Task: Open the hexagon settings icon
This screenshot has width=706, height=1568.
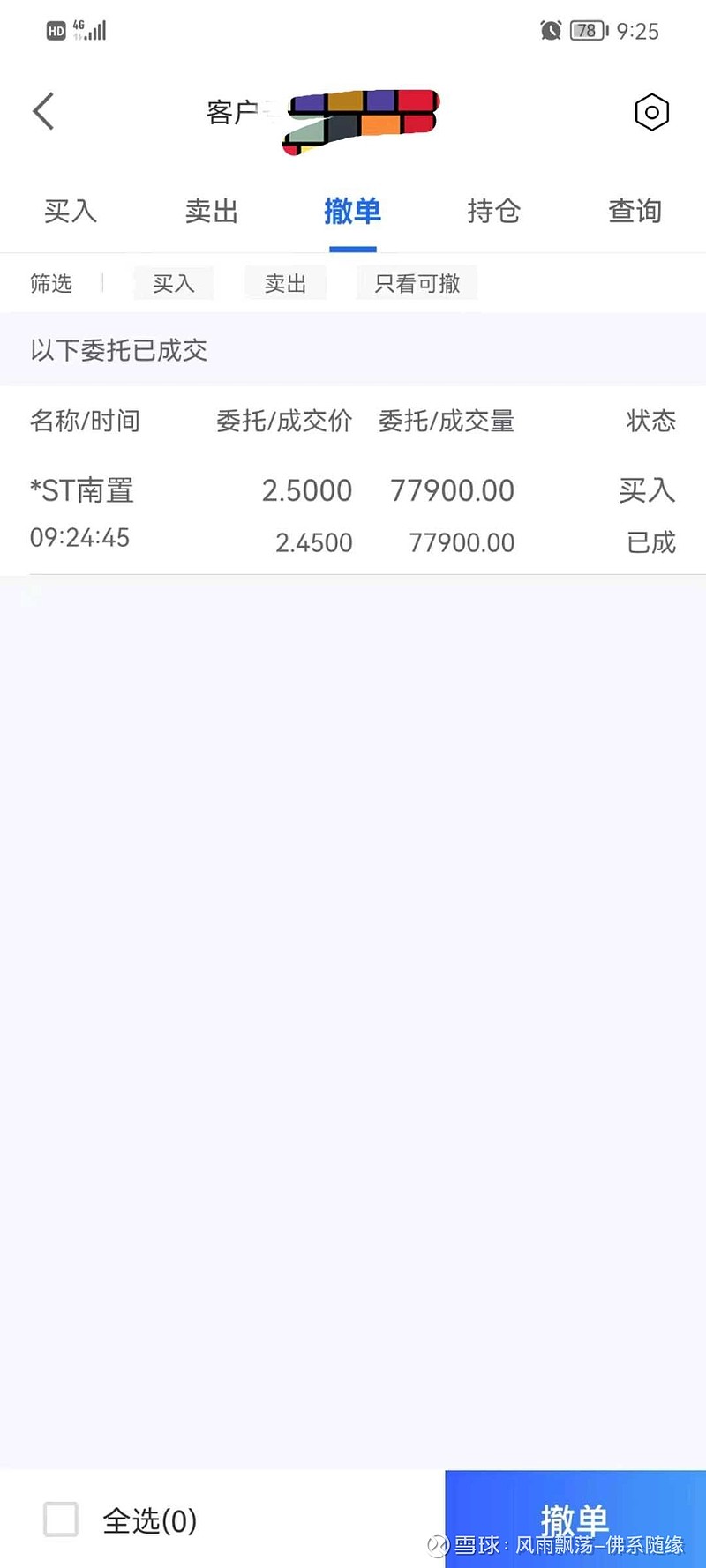Action: pyautogui.click(x=651, y=112)
